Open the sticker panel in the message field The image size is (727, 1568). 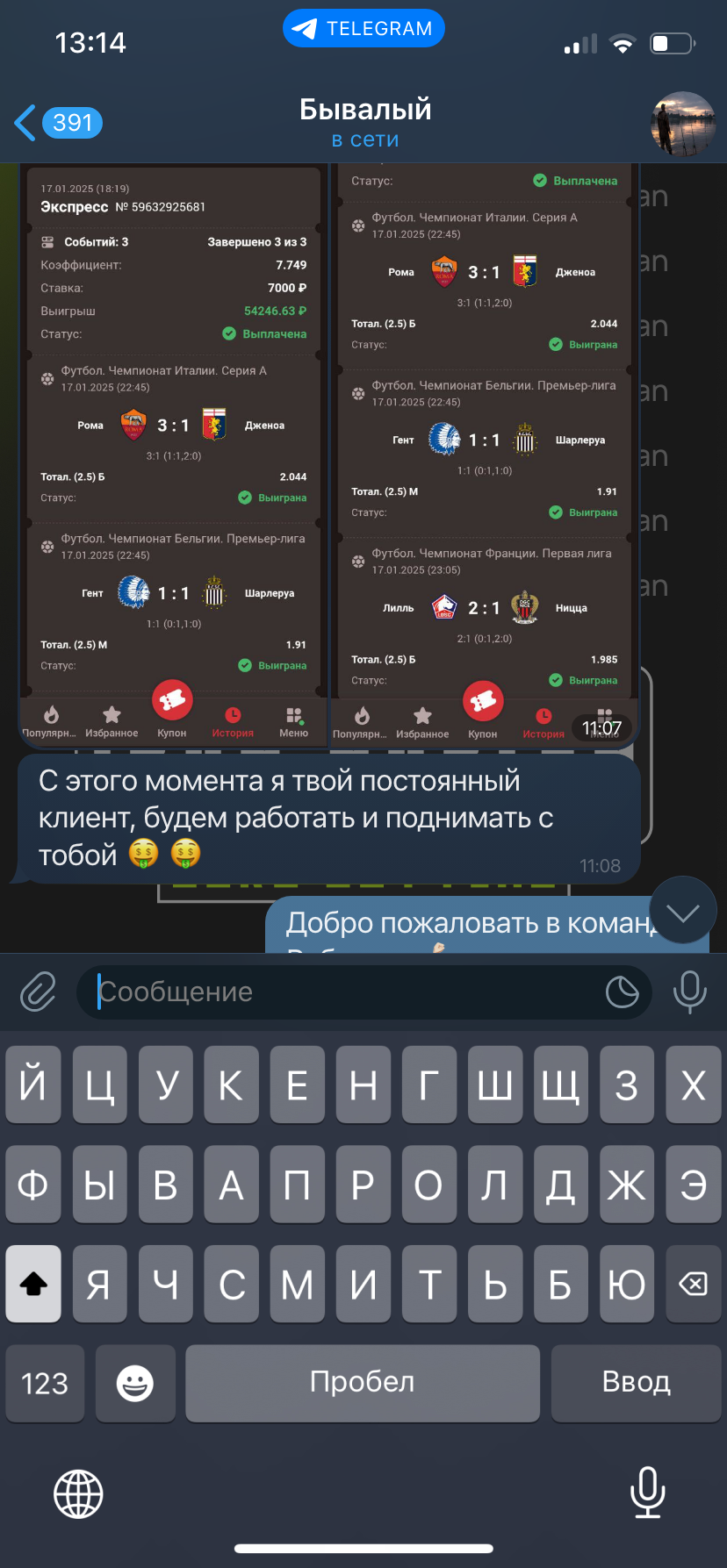coord(622,992)
